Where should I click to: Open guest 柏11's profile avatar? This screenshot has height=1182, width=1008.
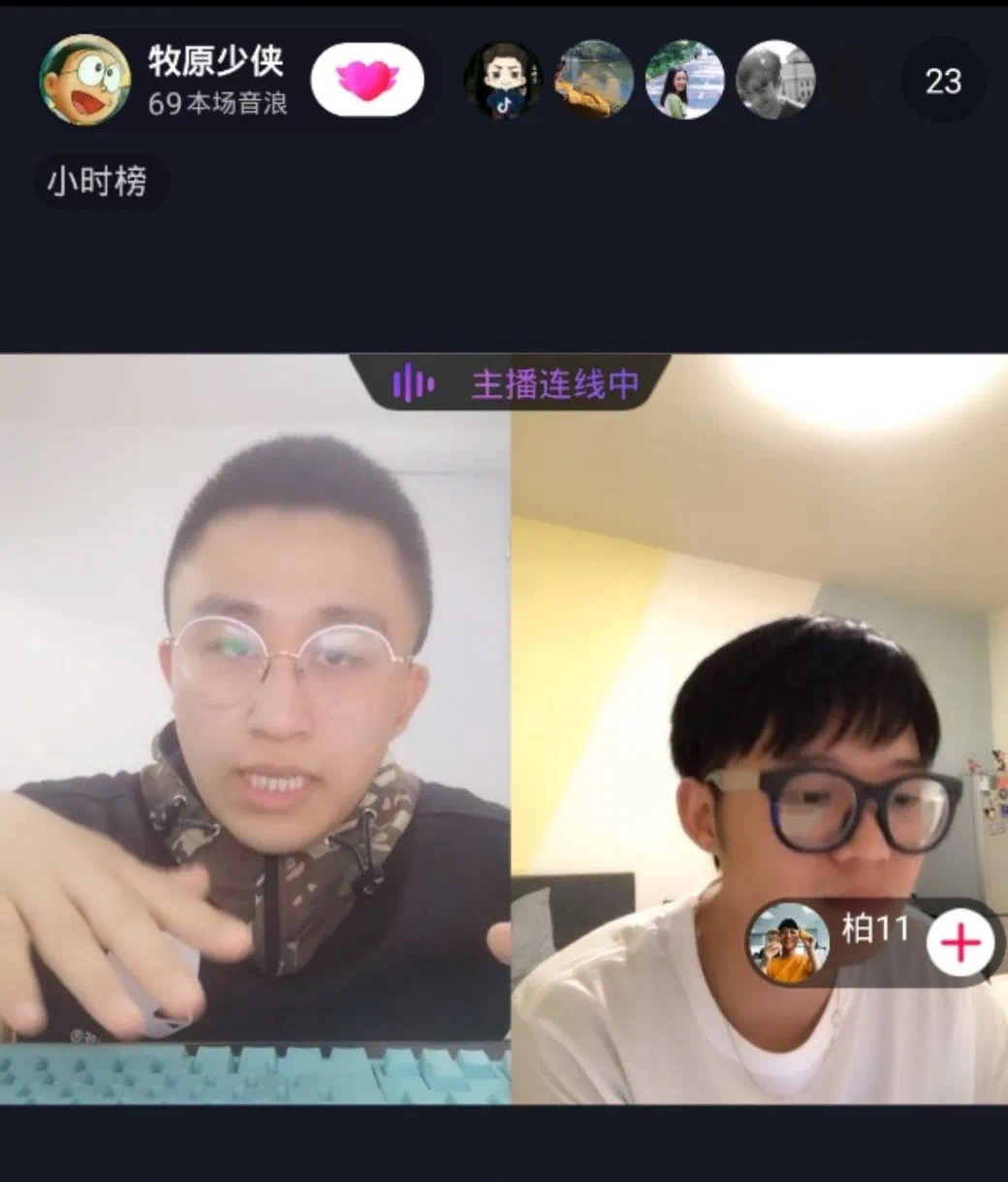788,942
